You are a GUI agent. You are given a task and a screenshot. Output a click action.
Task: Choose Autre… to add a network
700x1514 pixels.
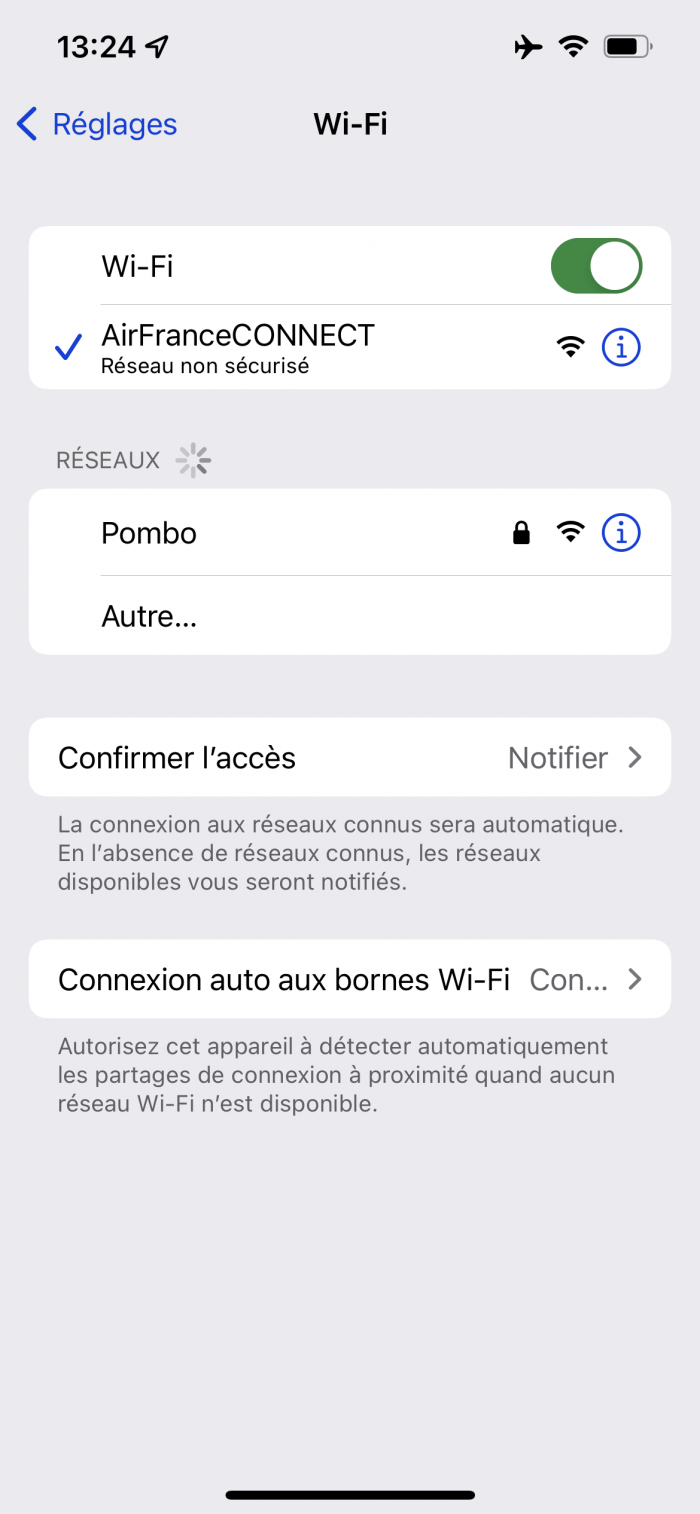tap(150, 616)
